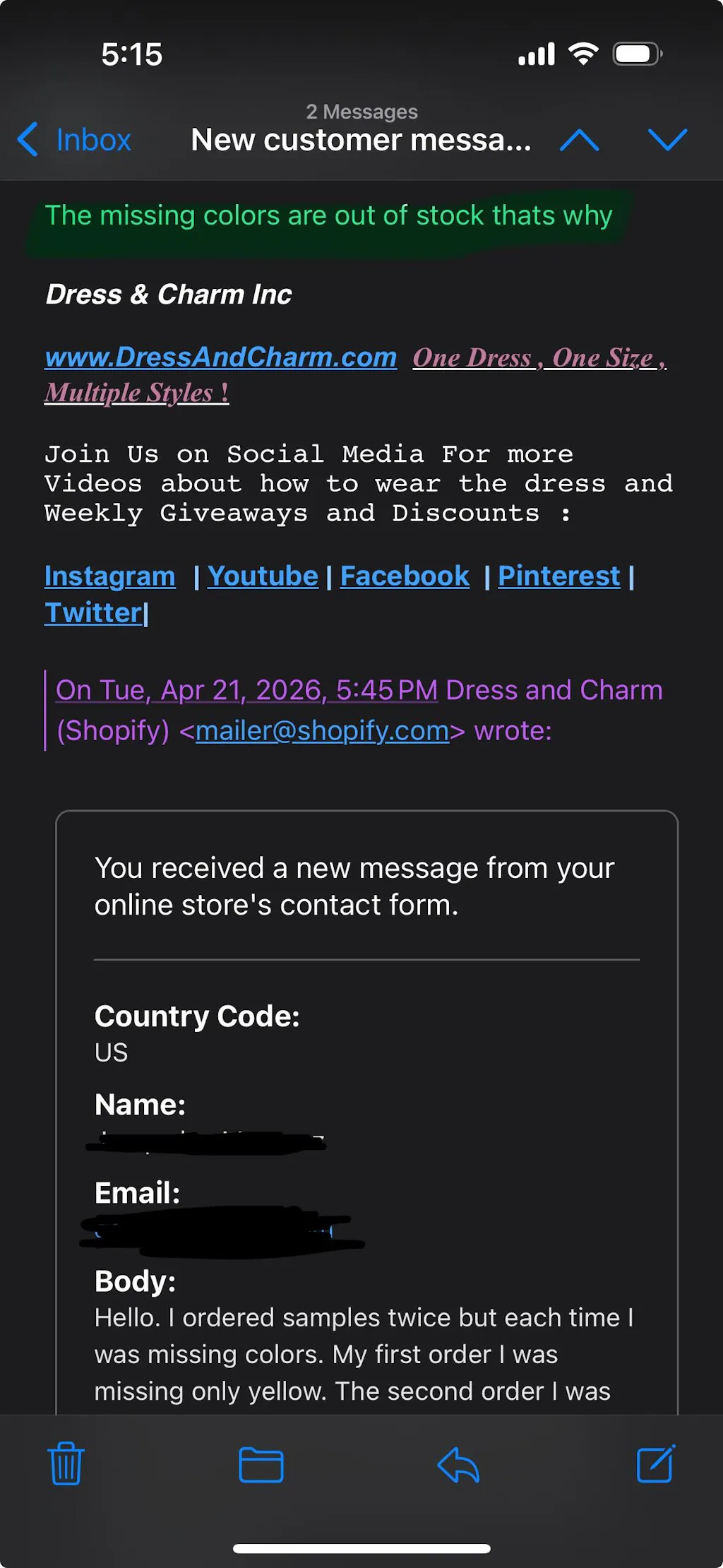Image resolution: width=723 pixels, height=1568 pixels.
Task: Open reply options arrow
Action: 459,1464
